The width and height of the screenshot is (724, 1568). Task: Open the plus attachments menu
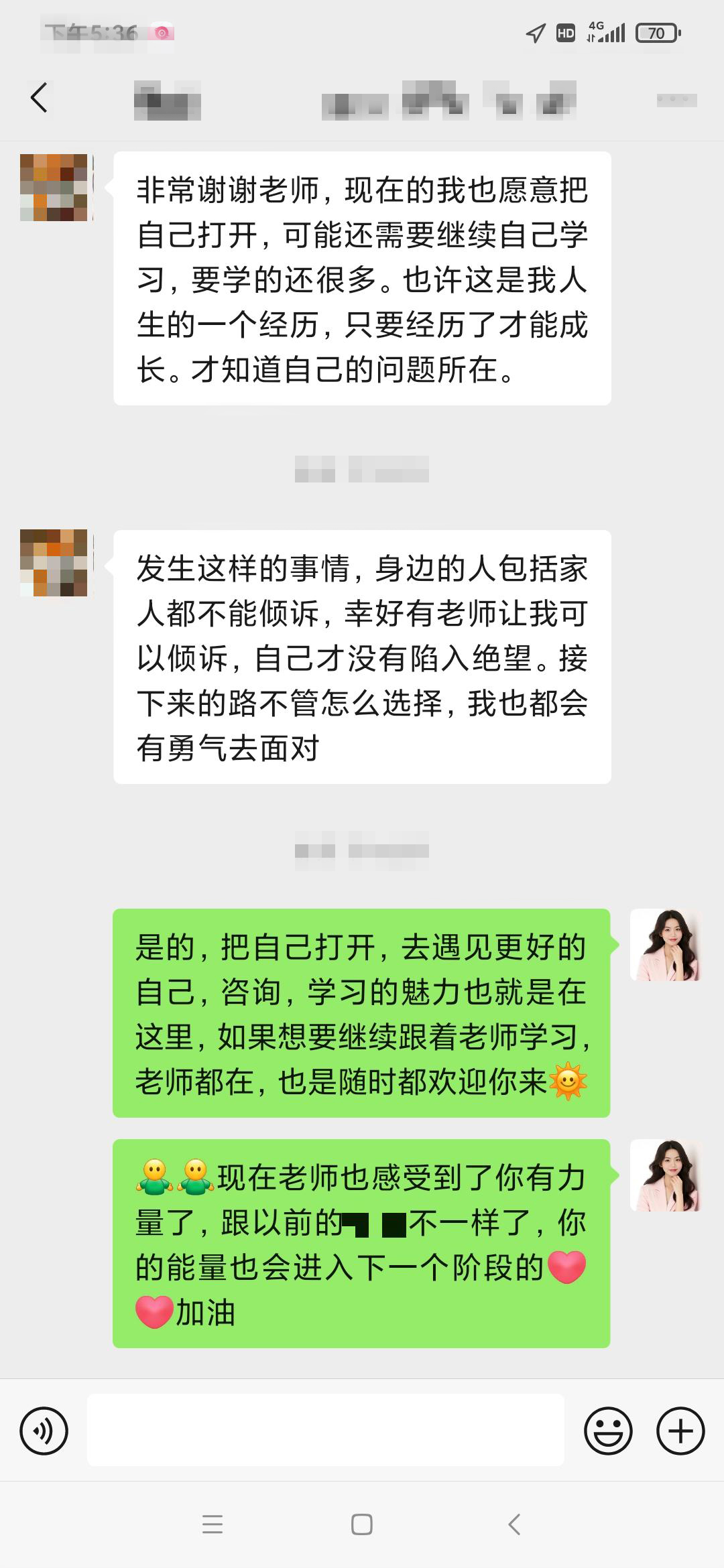680,1431
